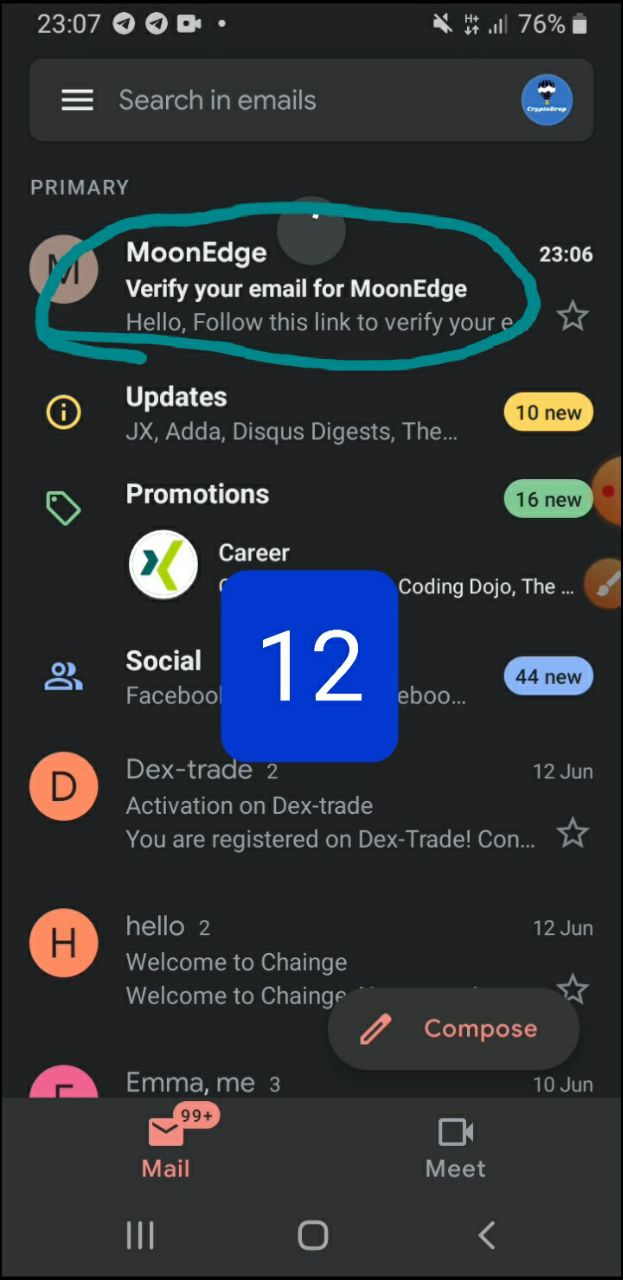Open the navigation drawer menu
Image resolution: width=623 pixels, height=1280 pixels.
pos(77,100)
